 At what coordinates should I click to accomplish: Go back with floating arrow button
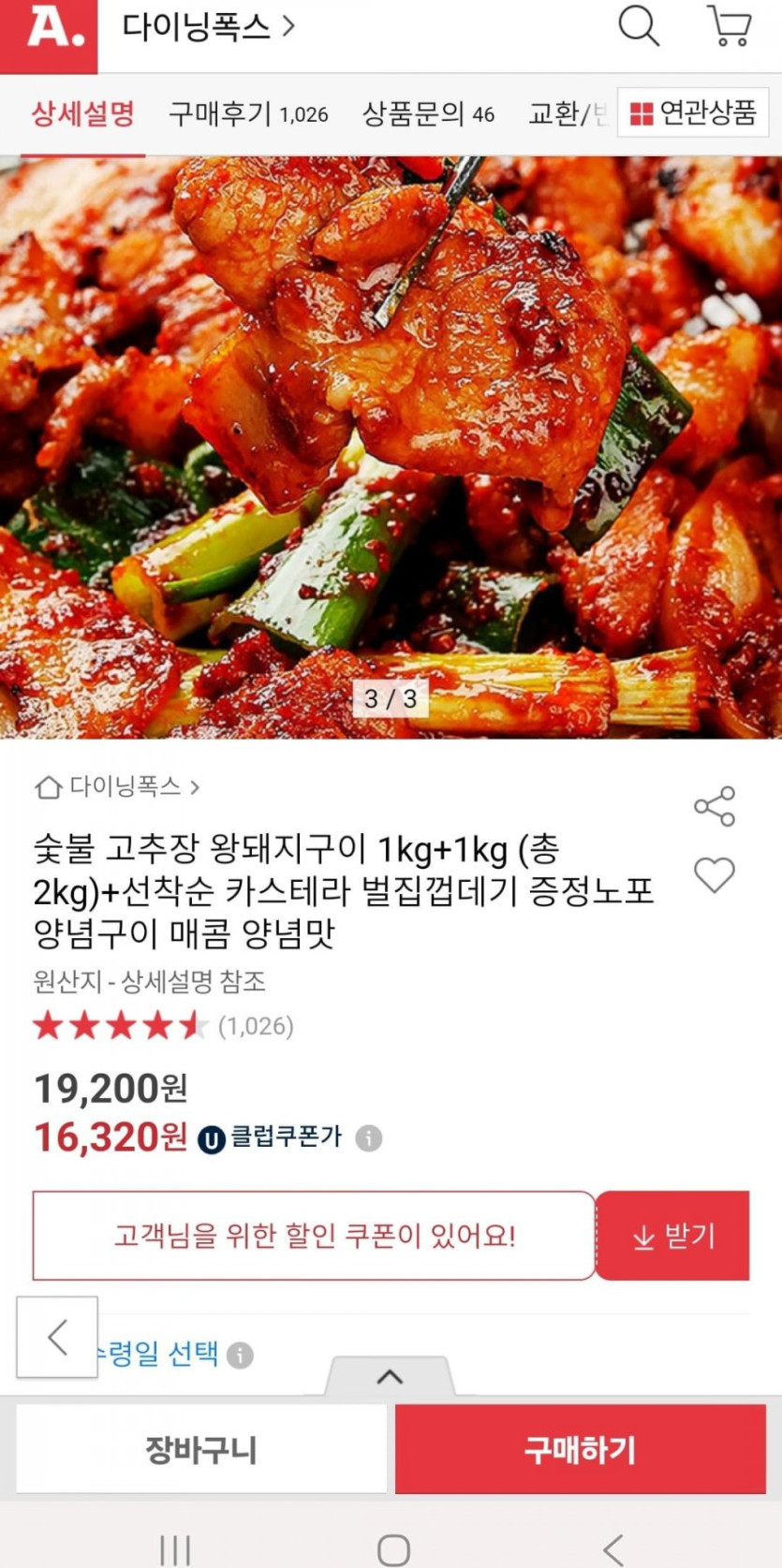pyautogui.click(x=57, y=1337)
